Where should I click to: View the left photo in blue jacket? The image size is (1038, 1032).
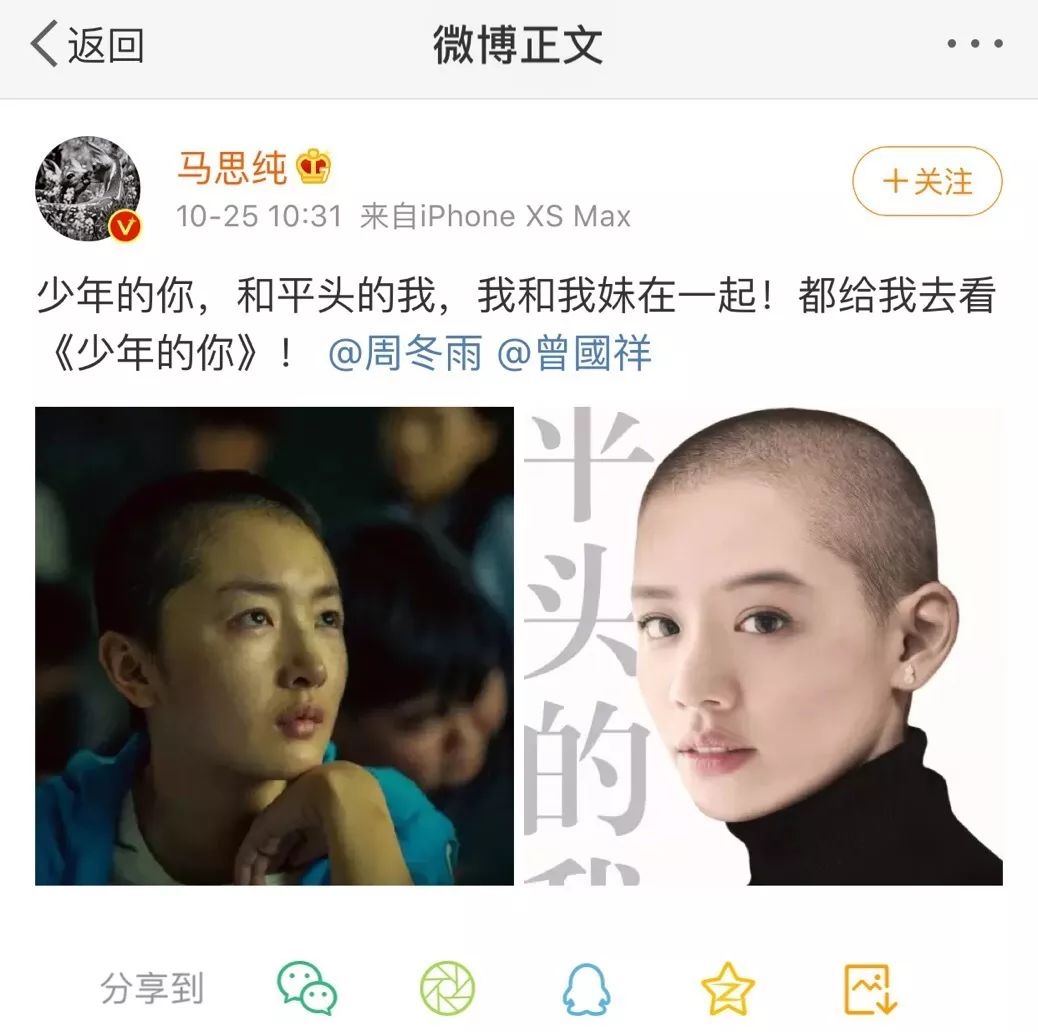click(x=274, y=645)
